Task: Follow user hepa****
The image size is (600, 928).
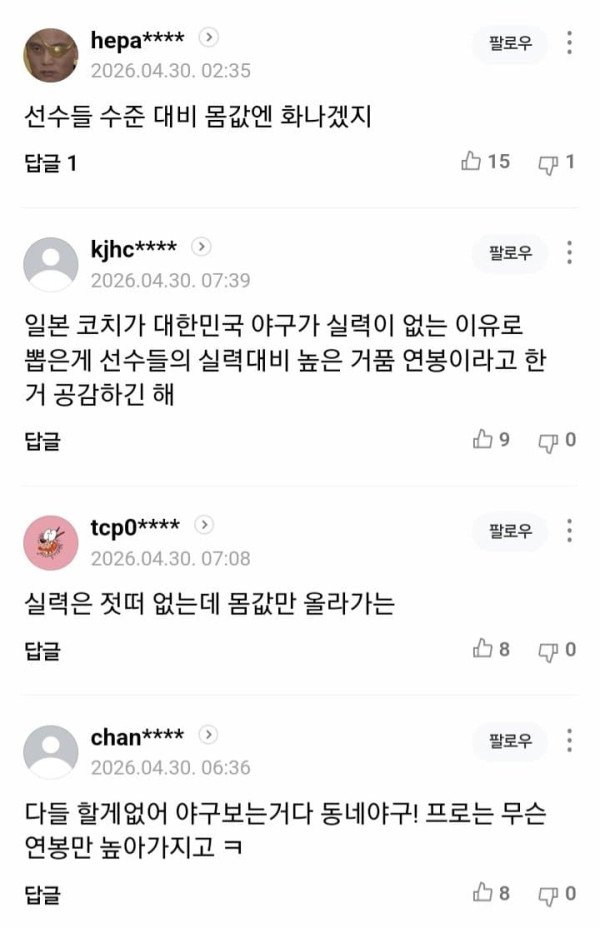Action: coord(509,44)
